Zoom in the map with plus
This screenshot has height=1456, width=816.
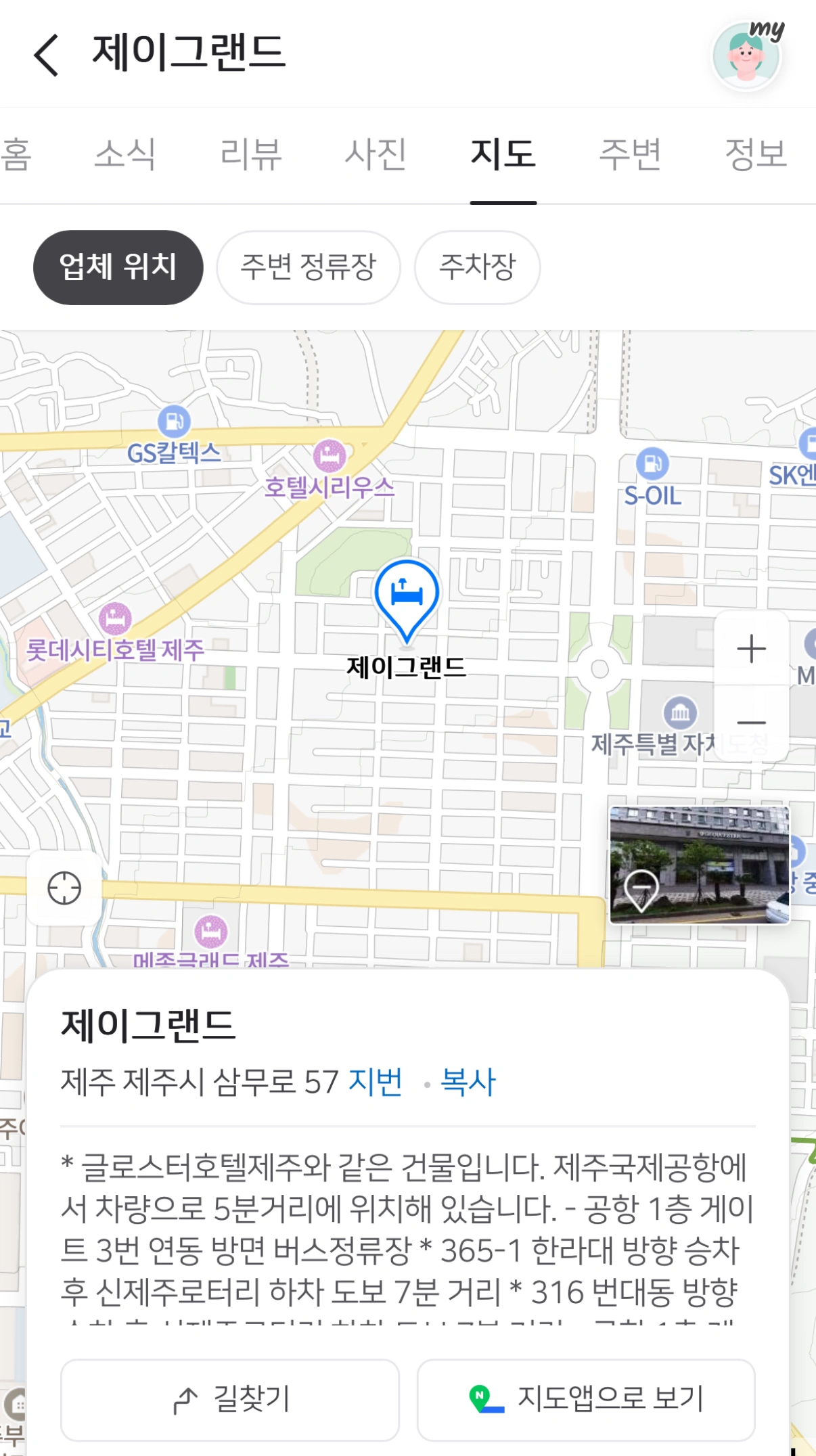coord(751,649)
